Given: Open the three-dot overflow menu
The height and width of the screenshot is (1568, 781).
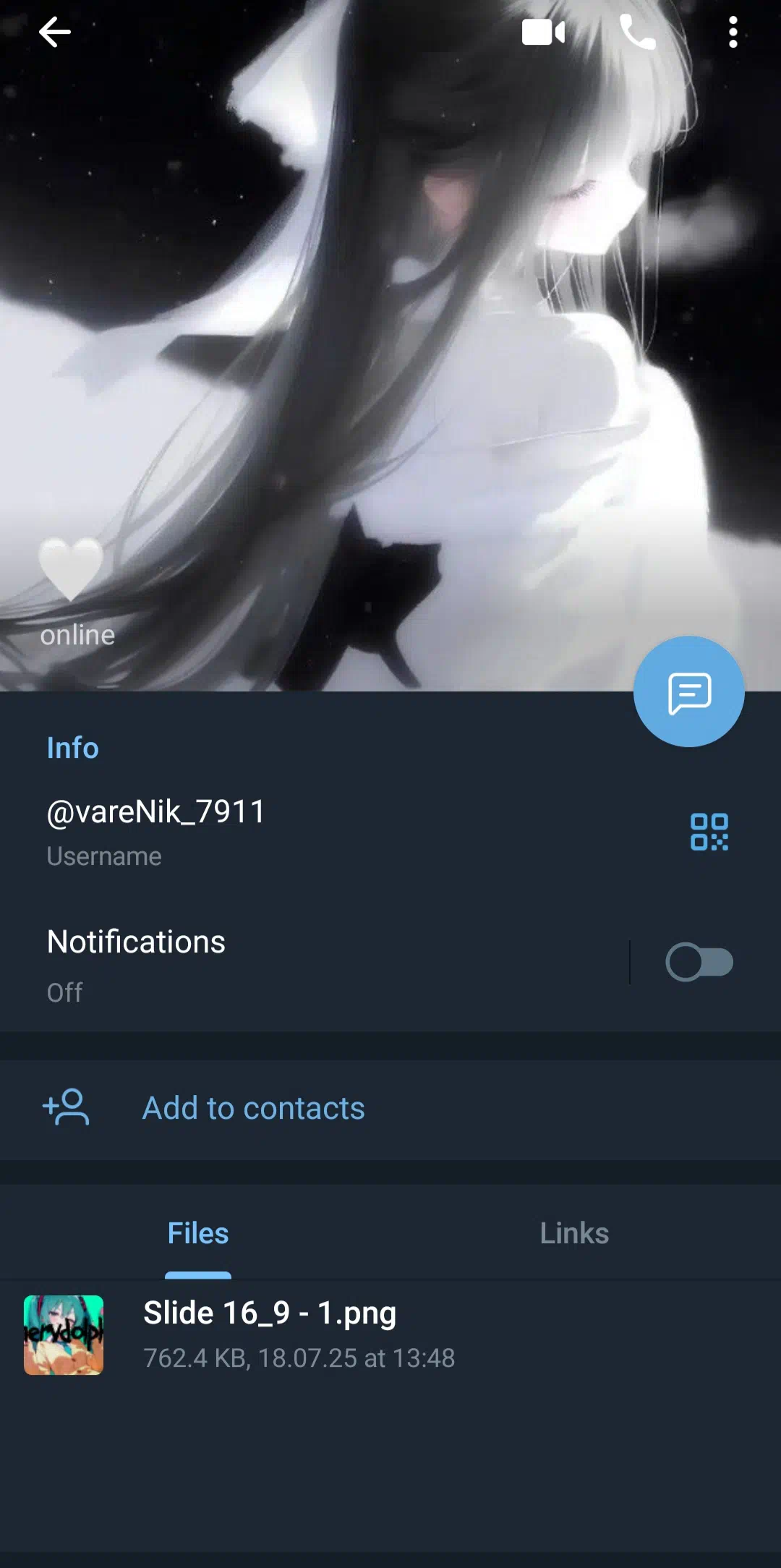Looking at the screenshot, I should point(733,33).
